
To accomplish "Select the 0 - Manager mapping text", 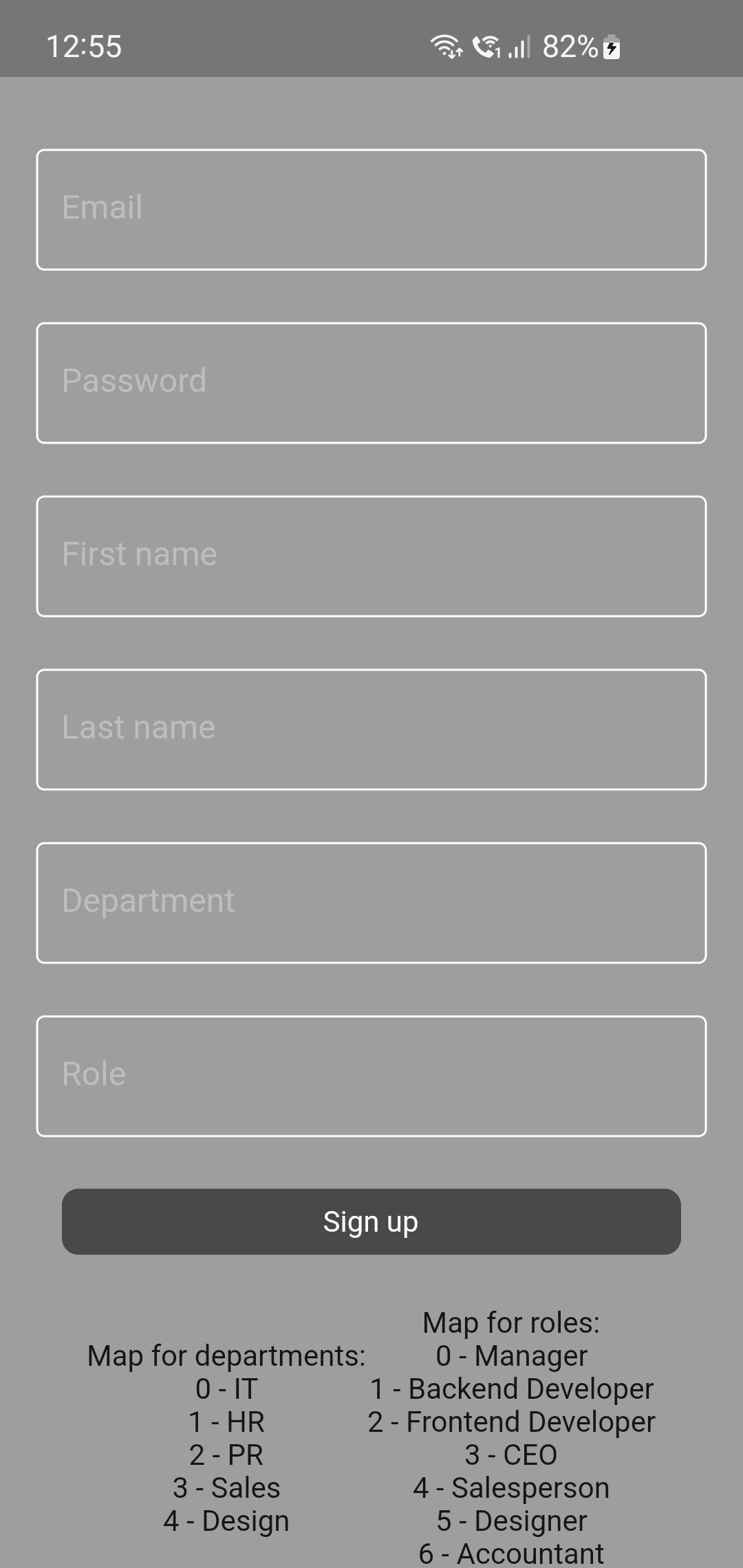I will pos(512,1355).
